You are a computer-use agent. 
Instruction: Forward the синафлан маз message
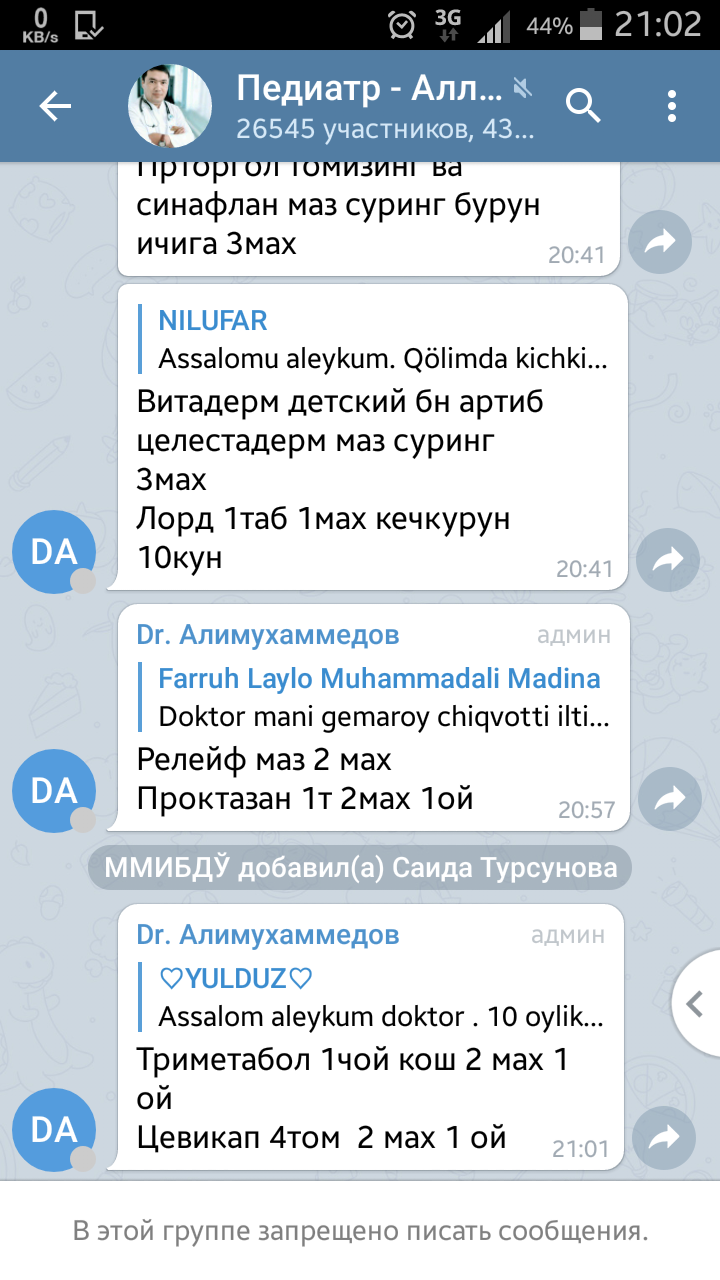[664, 241]
